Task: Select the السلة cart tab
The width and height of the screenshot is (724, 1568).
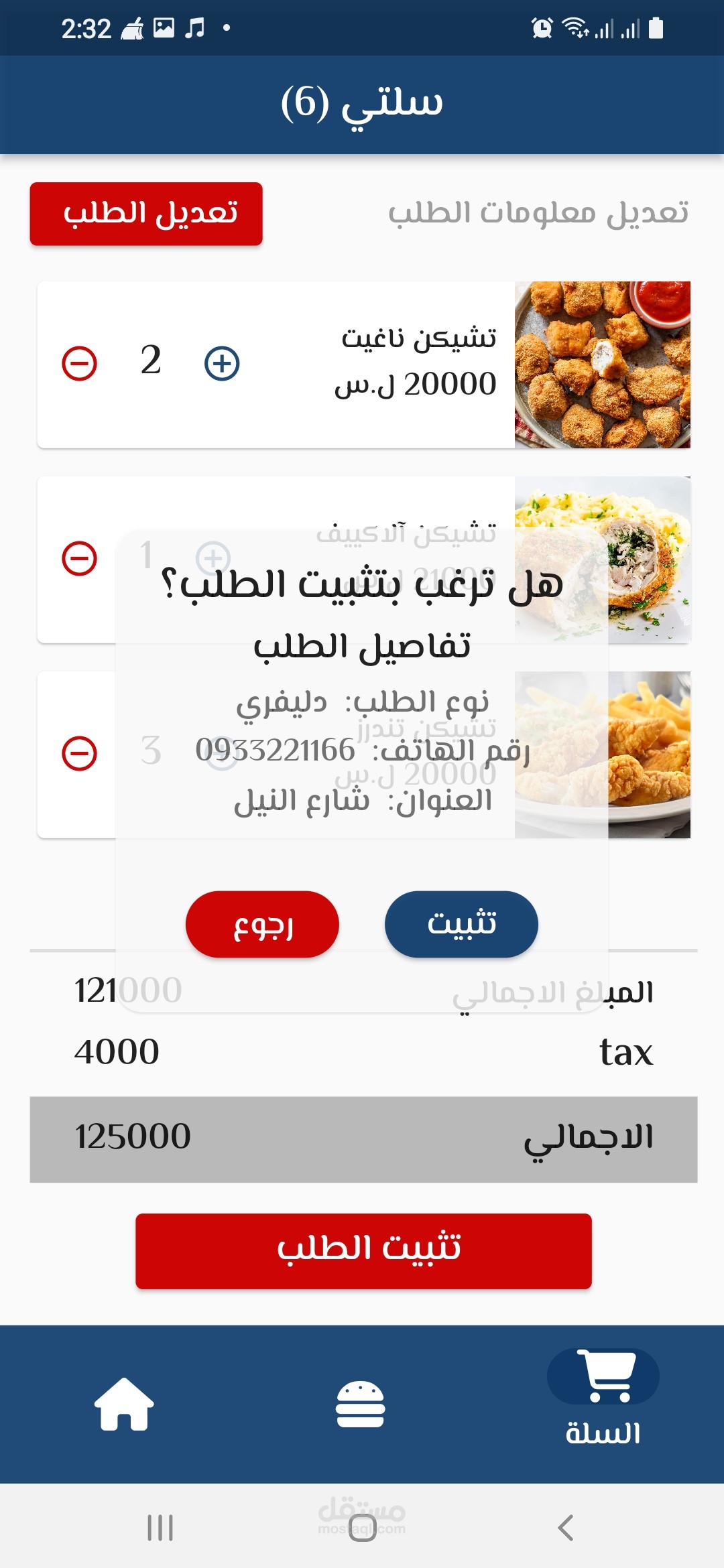Action: coord(603,1398)
